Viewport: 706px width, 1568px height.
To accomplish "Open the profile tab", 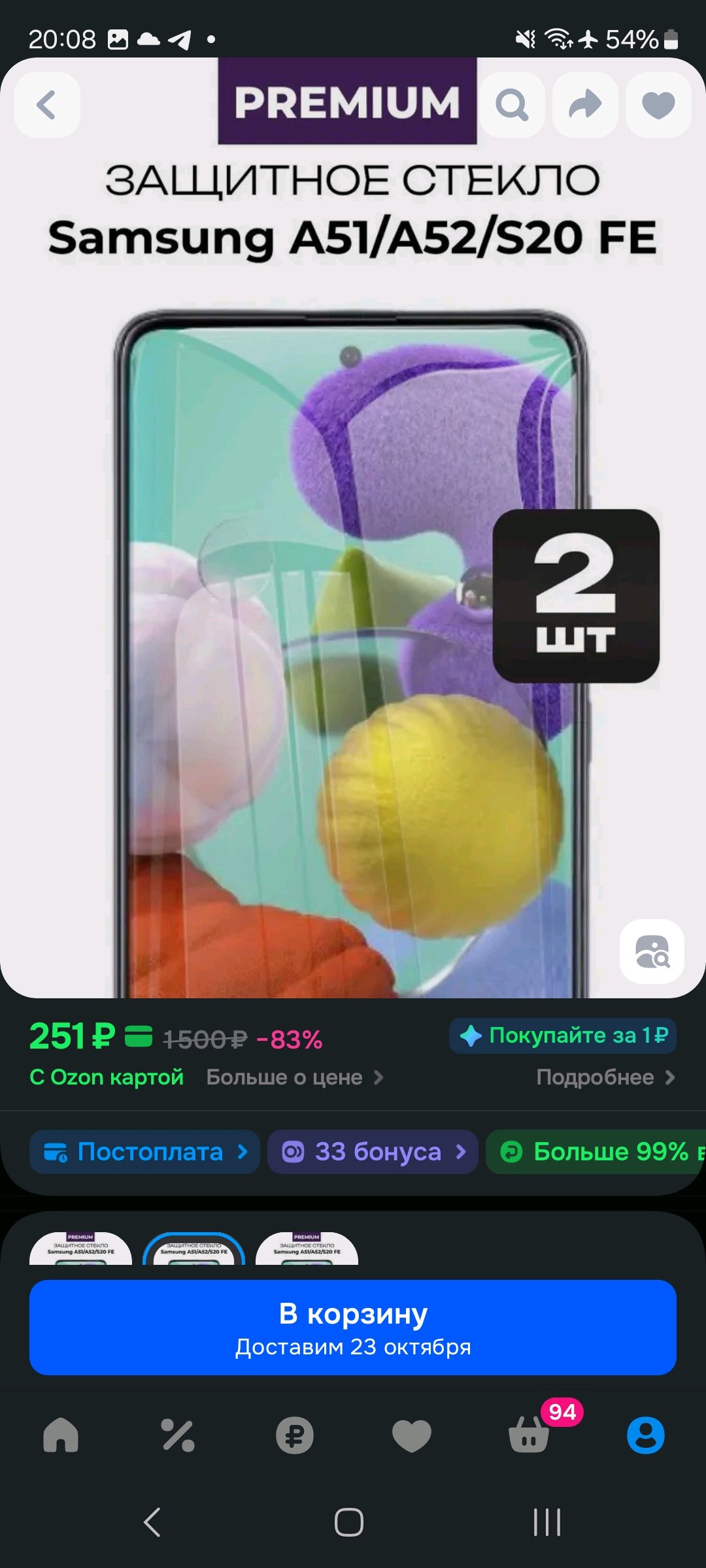I will [x=645, y=1435].
